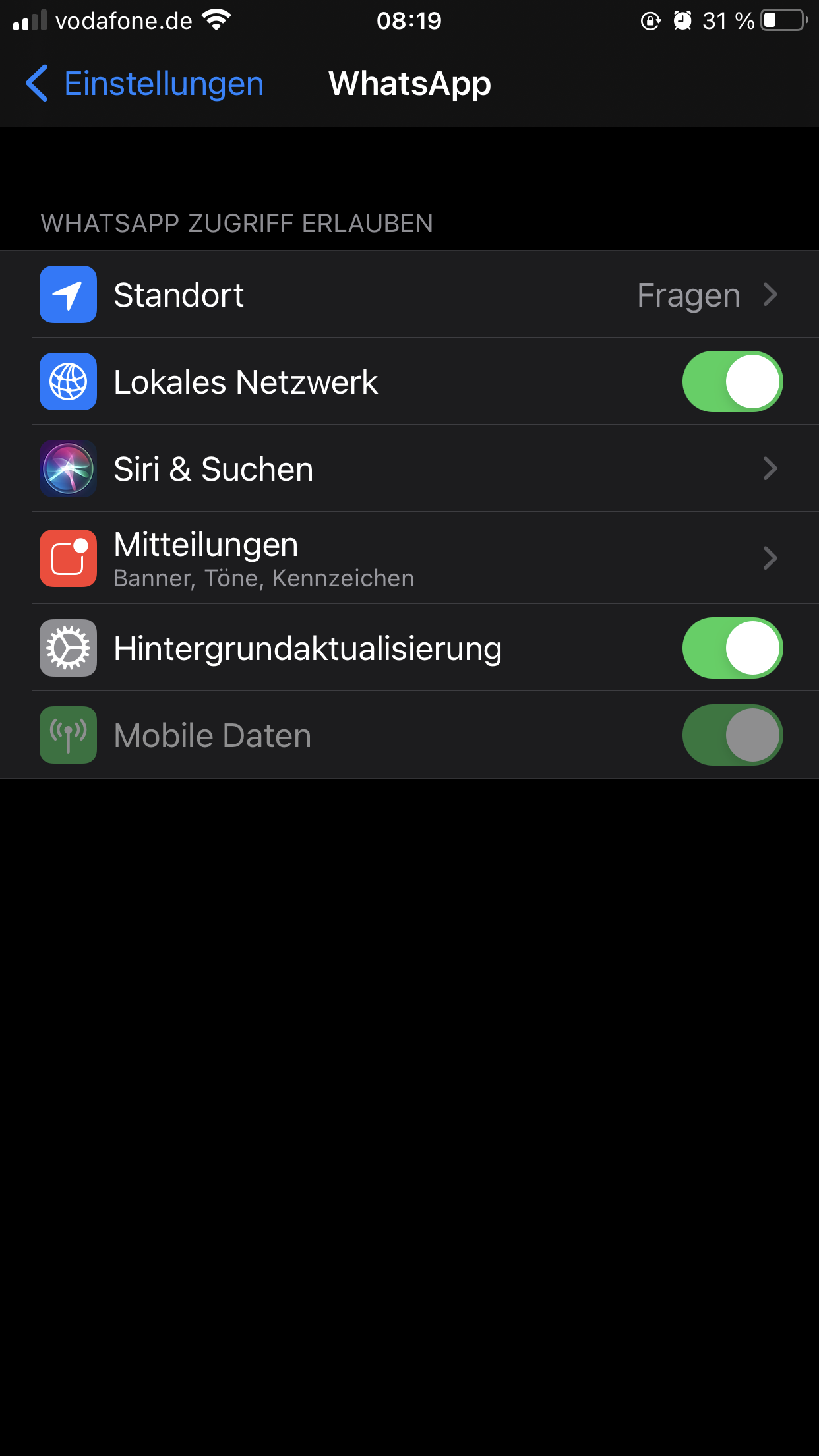Click the Lokales Netzwerk globe icon
Screen dimensions: 819x1456
click(x=68, y=381)
